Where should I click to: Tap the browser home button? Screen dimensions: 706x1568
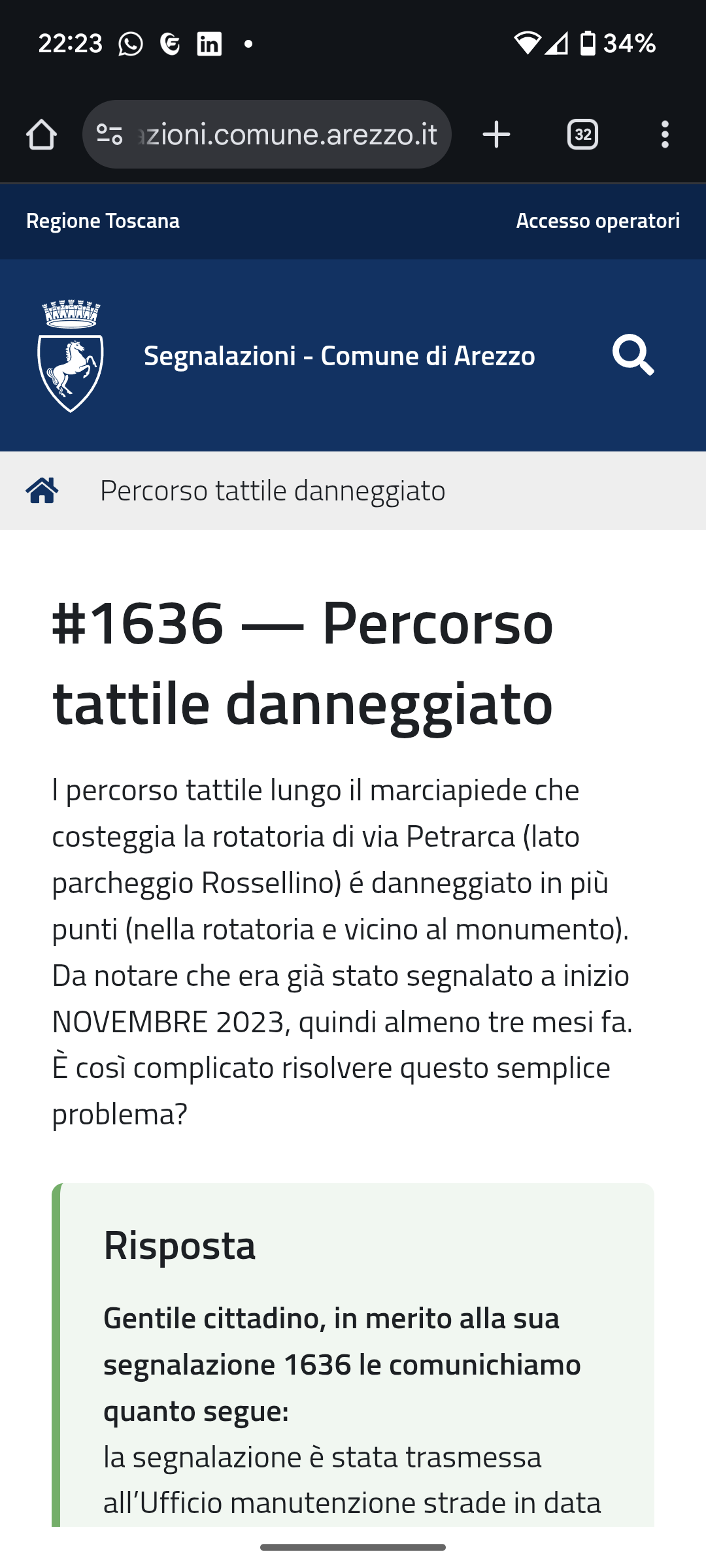tap(41, 135)
